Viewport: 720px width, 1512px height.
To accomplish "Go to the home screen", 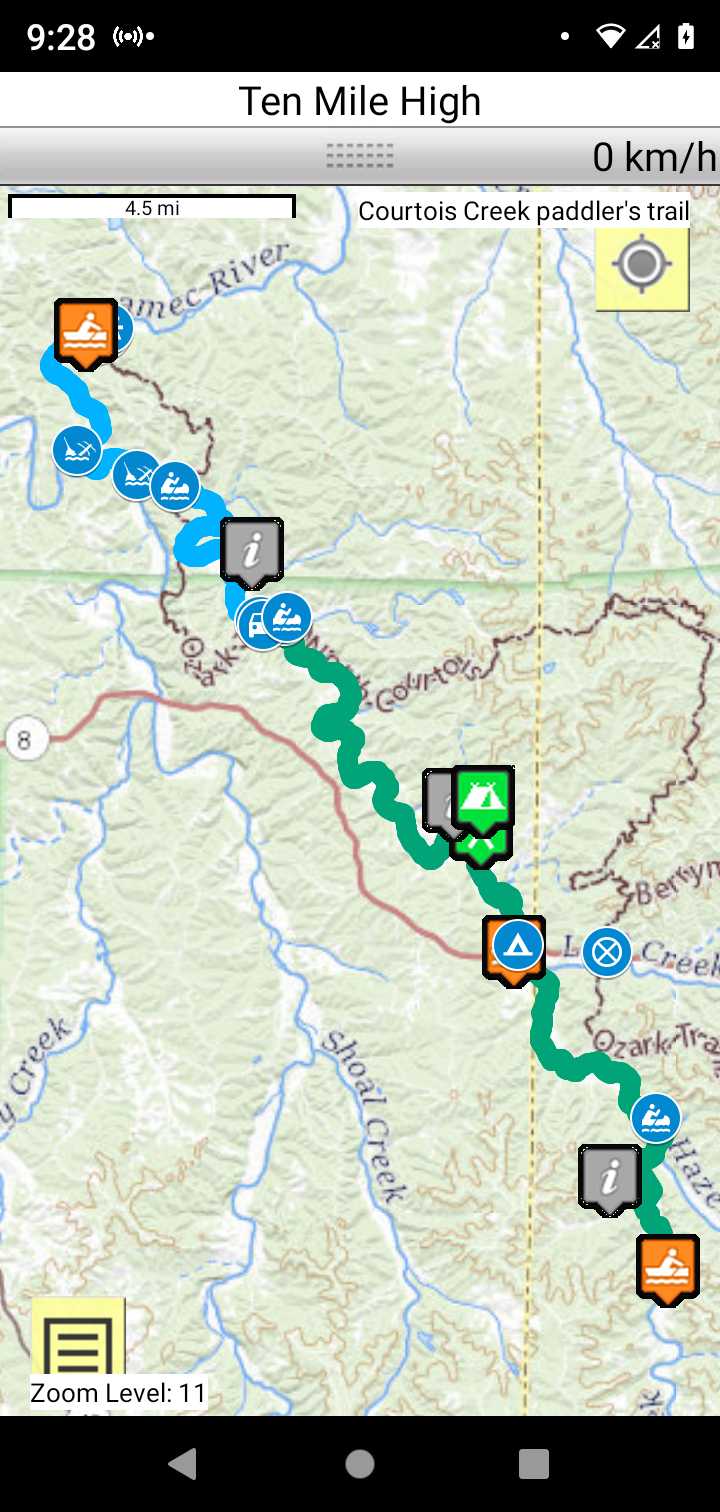I will coord(360,1464).
